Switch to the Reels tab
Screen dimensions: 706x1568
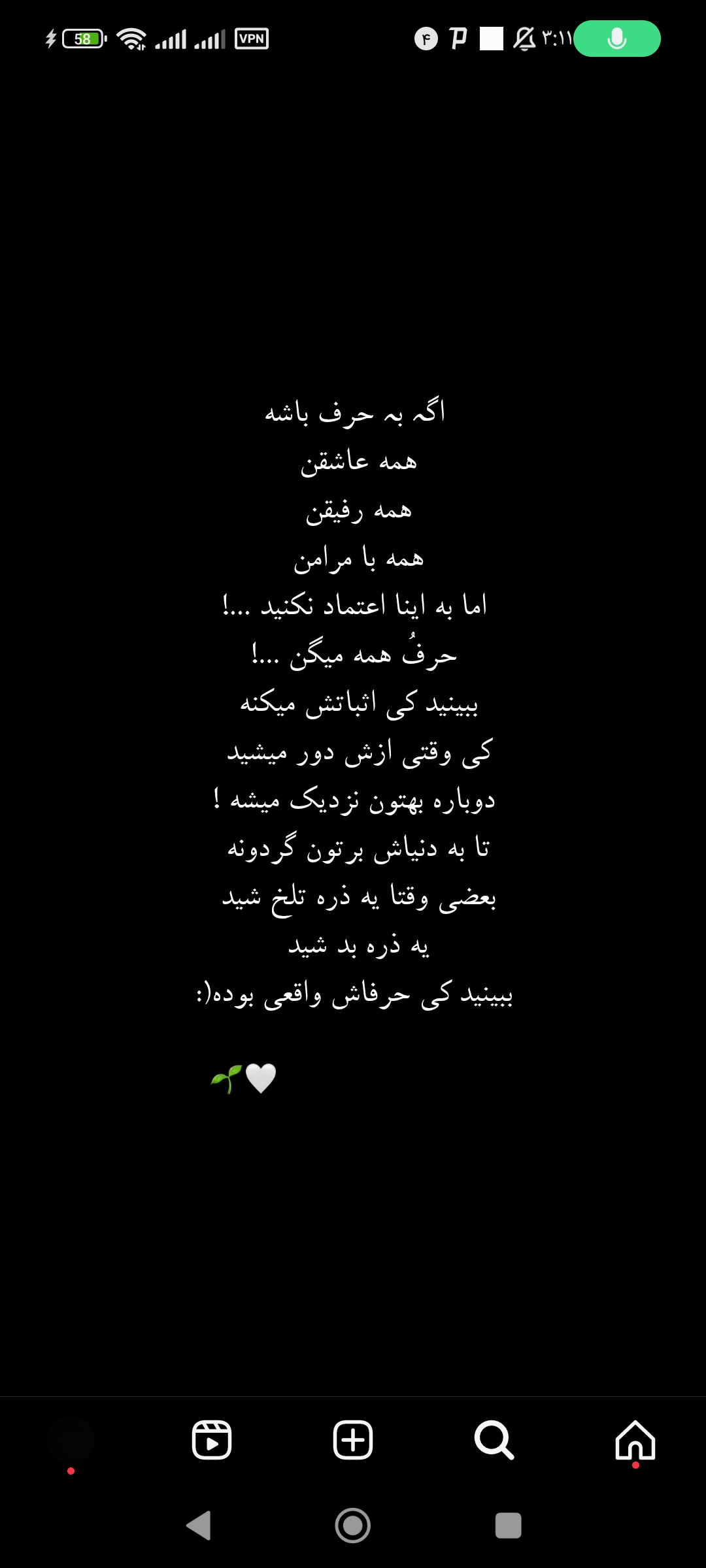point(212,1440)
